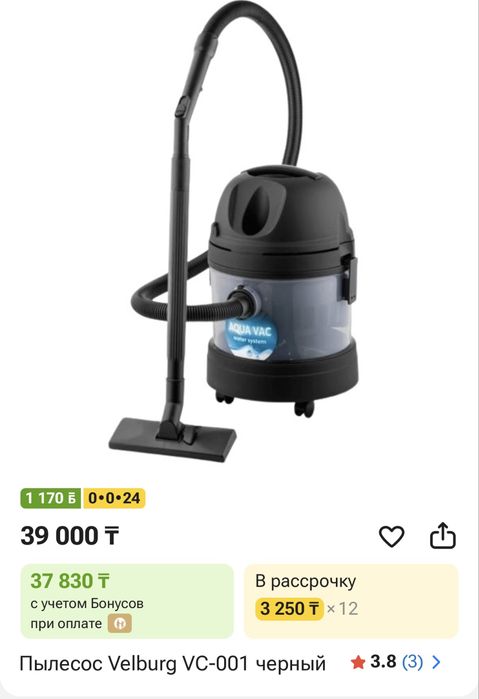Add the vacuum to favorites with the heart icon
The image size is (479, 699).
pos(391,536)
